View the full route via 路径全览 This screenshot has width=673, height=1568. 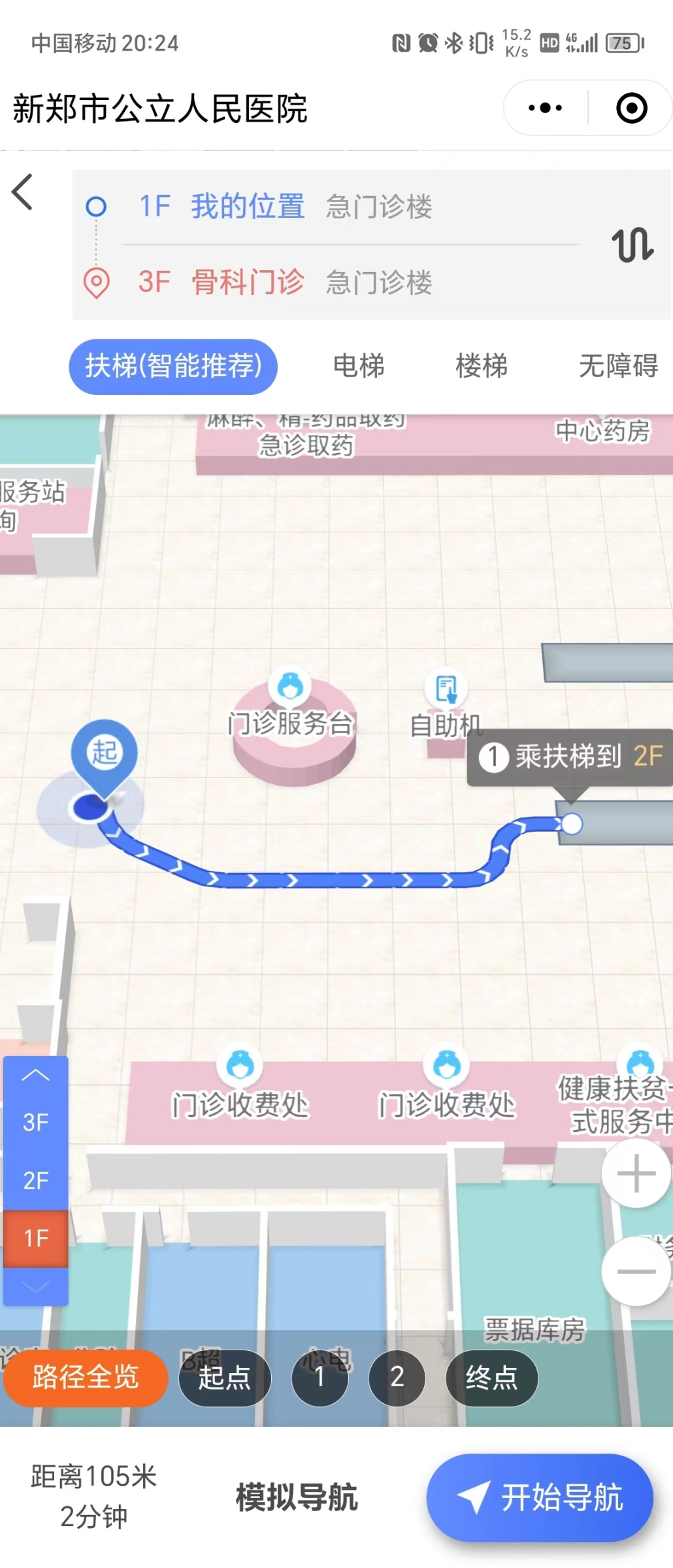(x=86, y=1377)
